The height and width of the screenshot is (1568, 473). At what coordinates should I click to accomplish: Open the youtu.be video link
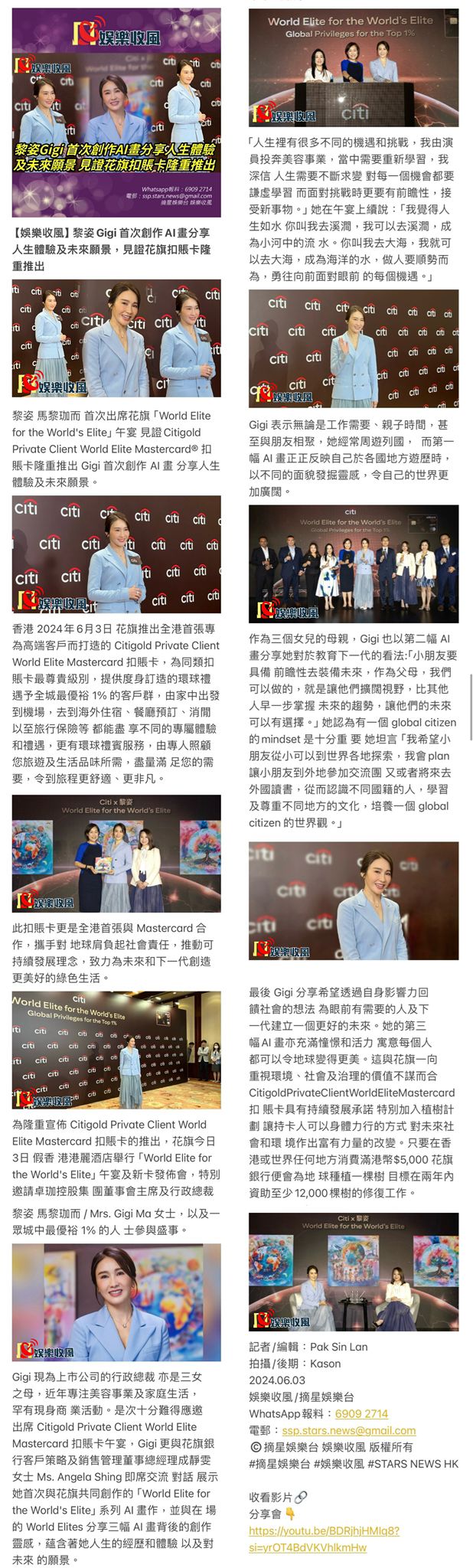point(324,1530)
